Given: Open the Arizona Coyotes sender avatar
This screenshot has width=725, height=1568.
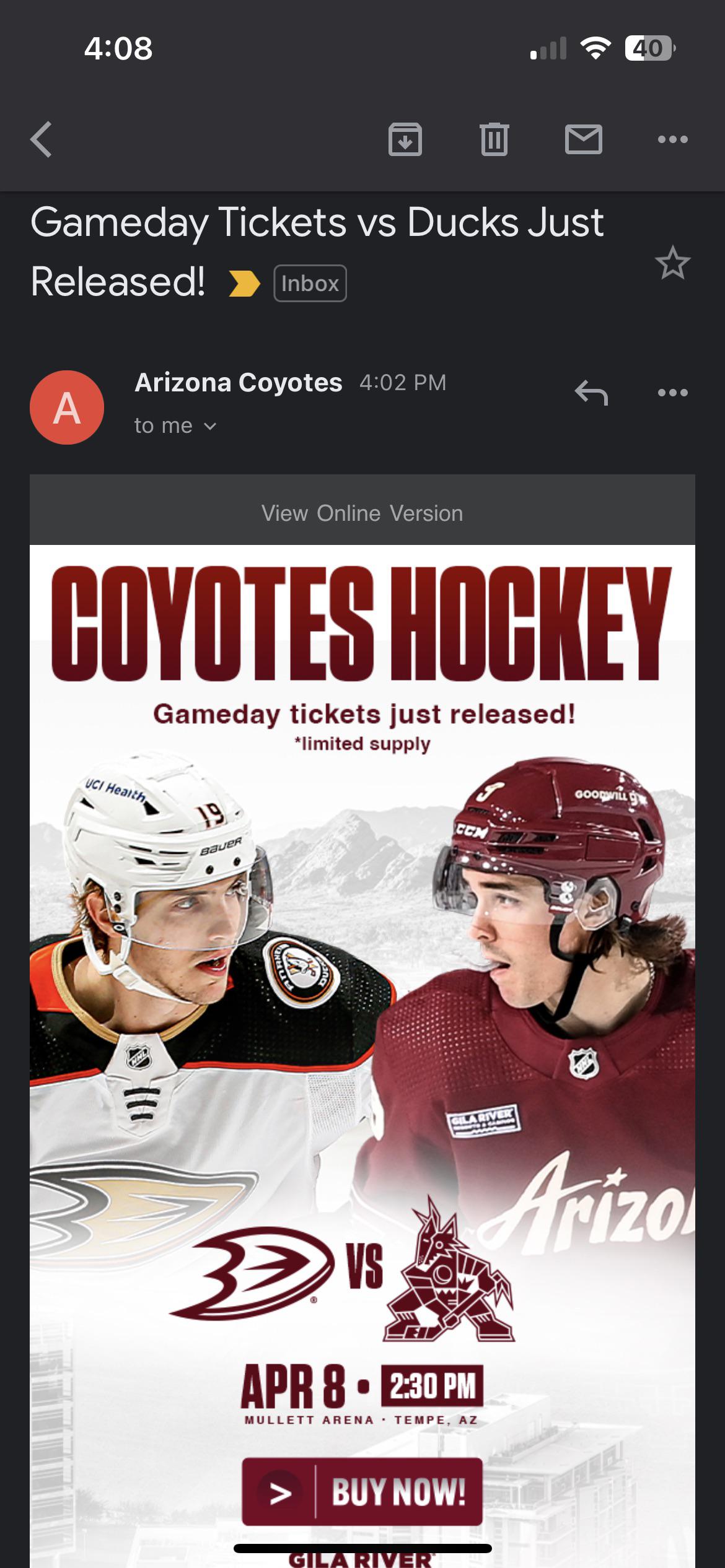Looking at the screenshot, I should (67, 407).
